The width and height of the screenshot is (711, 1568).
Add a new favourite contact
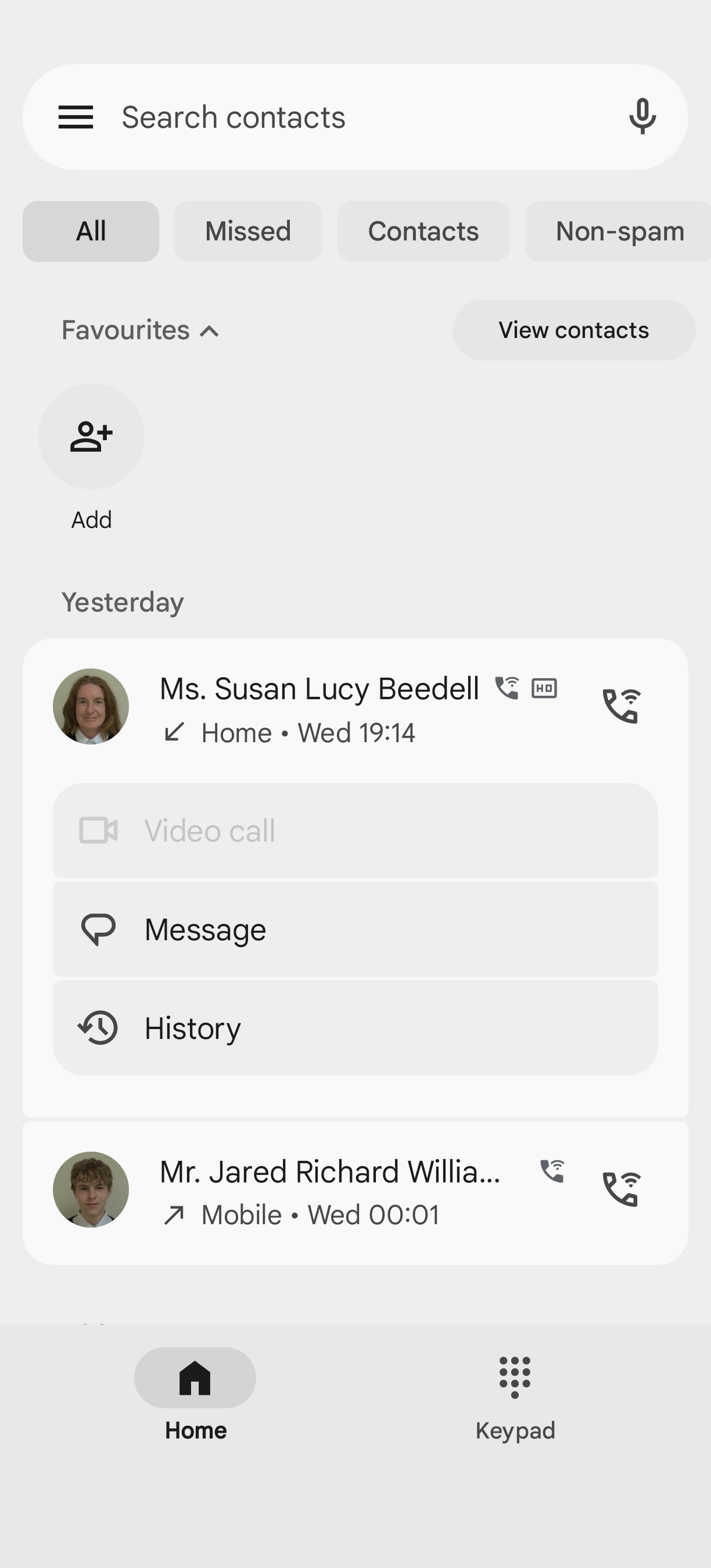click(x=91, y=437)
